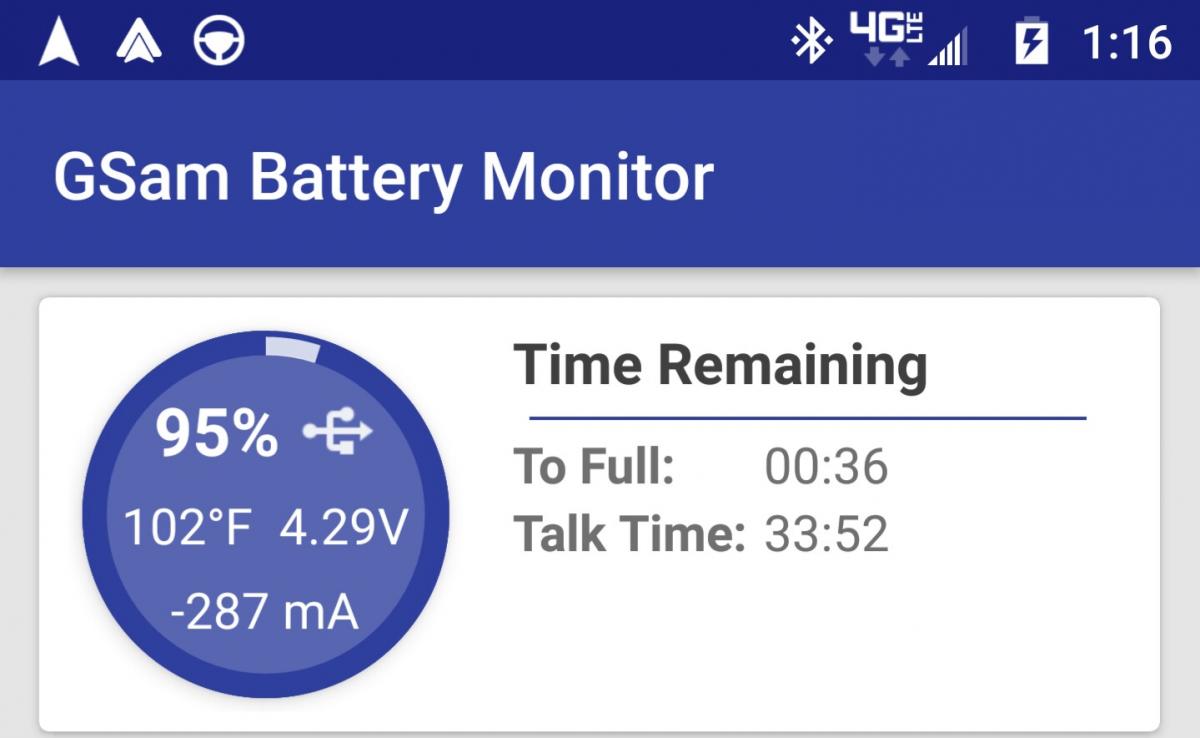Open the 95% battery gauge circle
The image size is (1200, 738).
265,515
